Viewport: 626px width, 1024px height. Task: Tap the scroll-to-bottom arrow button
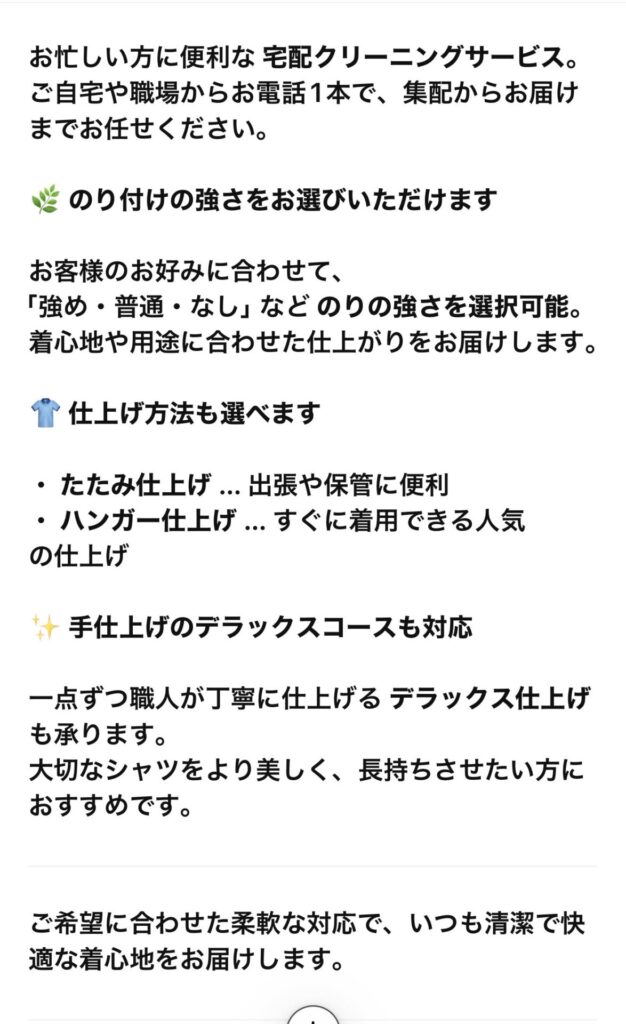pyautogui.click(x=313, y=1016)
